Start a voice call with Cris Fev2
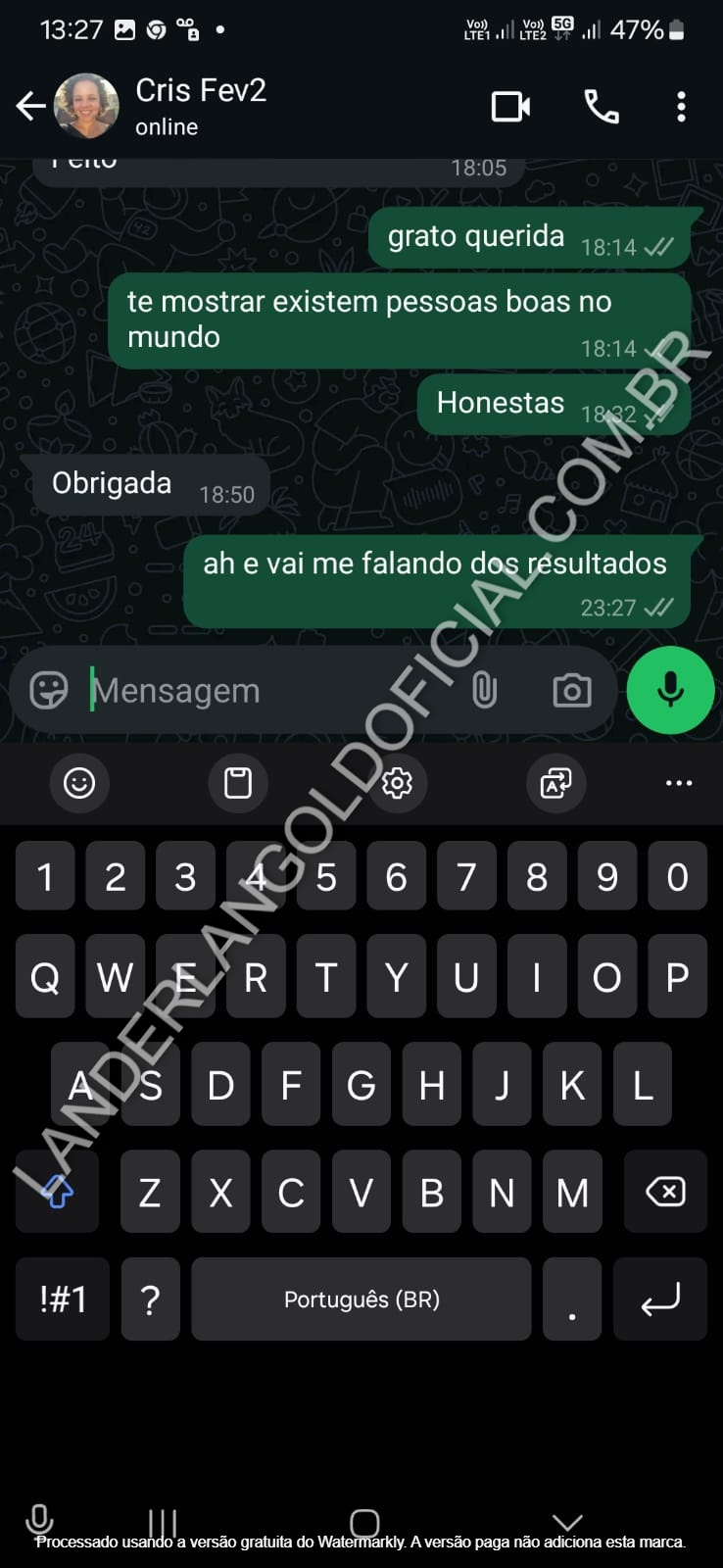Image resolution: width=723 pixels, height=1568 pixels. pos(601,106)
